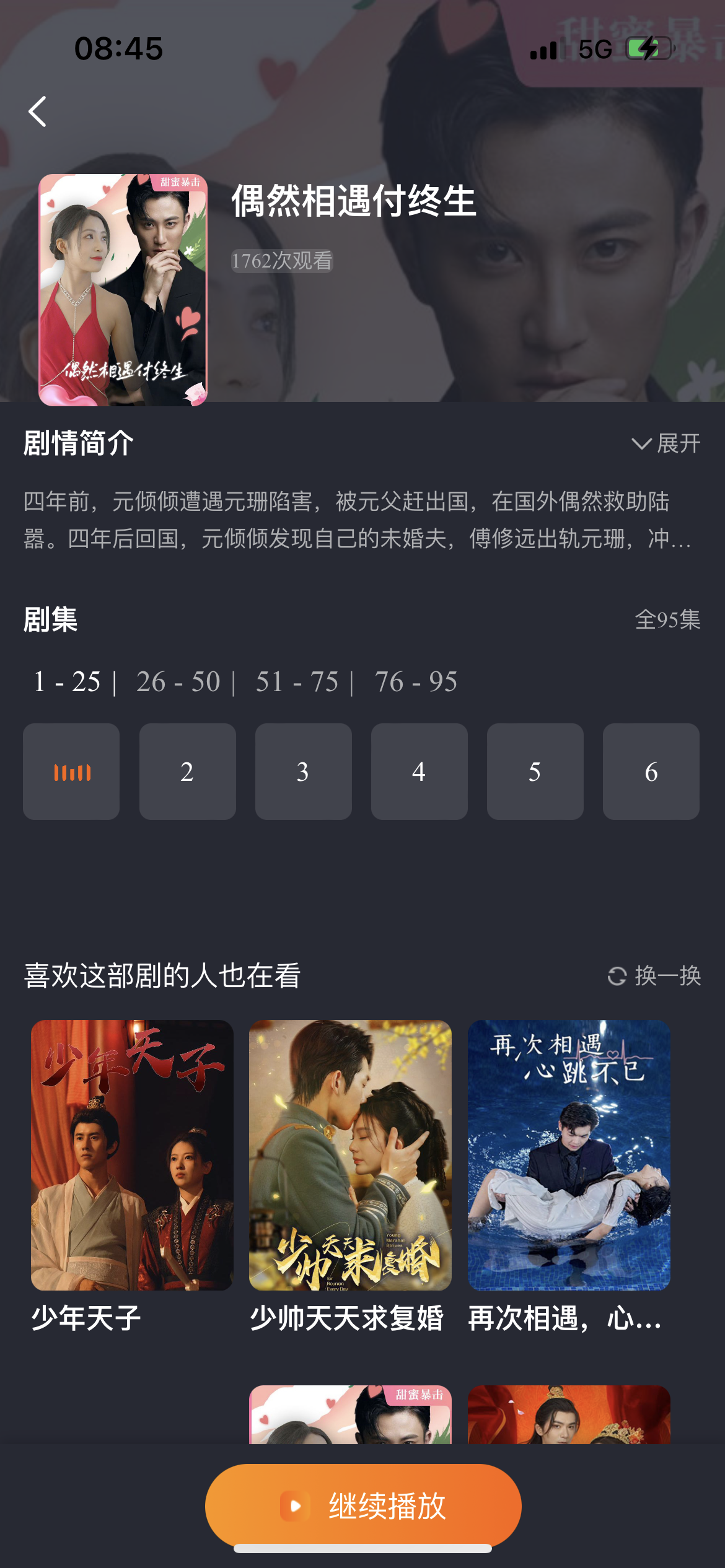The image size is (725, 1568).
Task: Tap the currently playing episode indicator icon
Action: (x=71, y=771)
